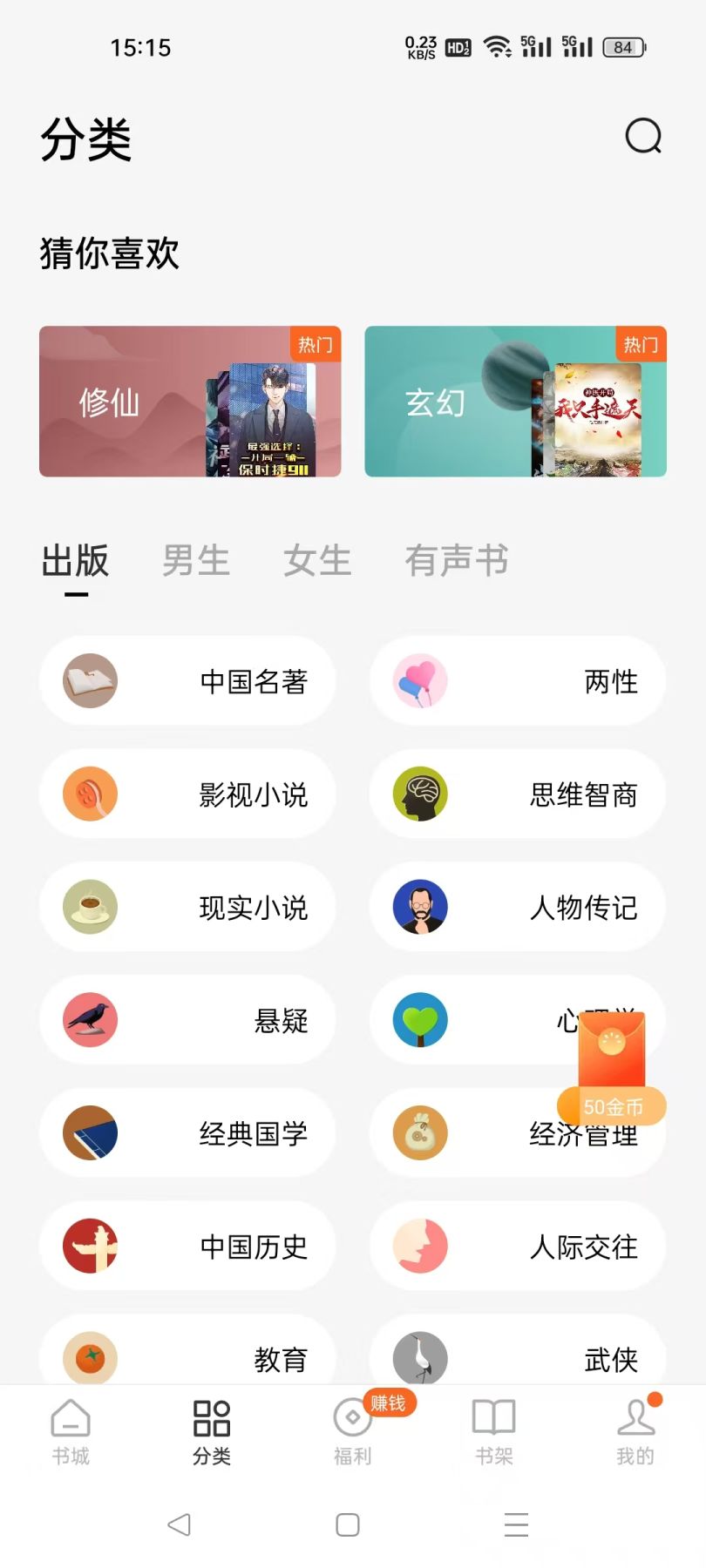
Task: Select the 中国历史 category
Action: pos(187,1247)
